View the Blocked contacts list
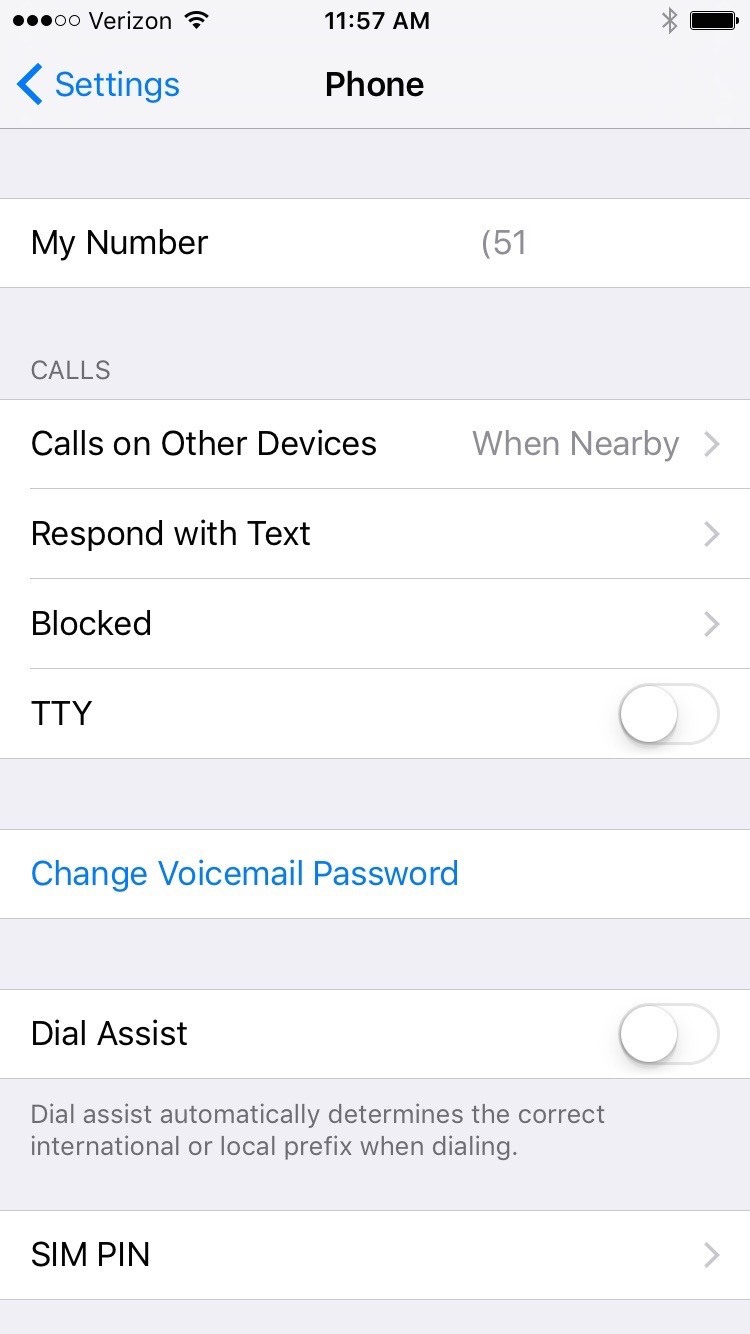Viewport: 750px width, 1334px height. pos(375,624)
